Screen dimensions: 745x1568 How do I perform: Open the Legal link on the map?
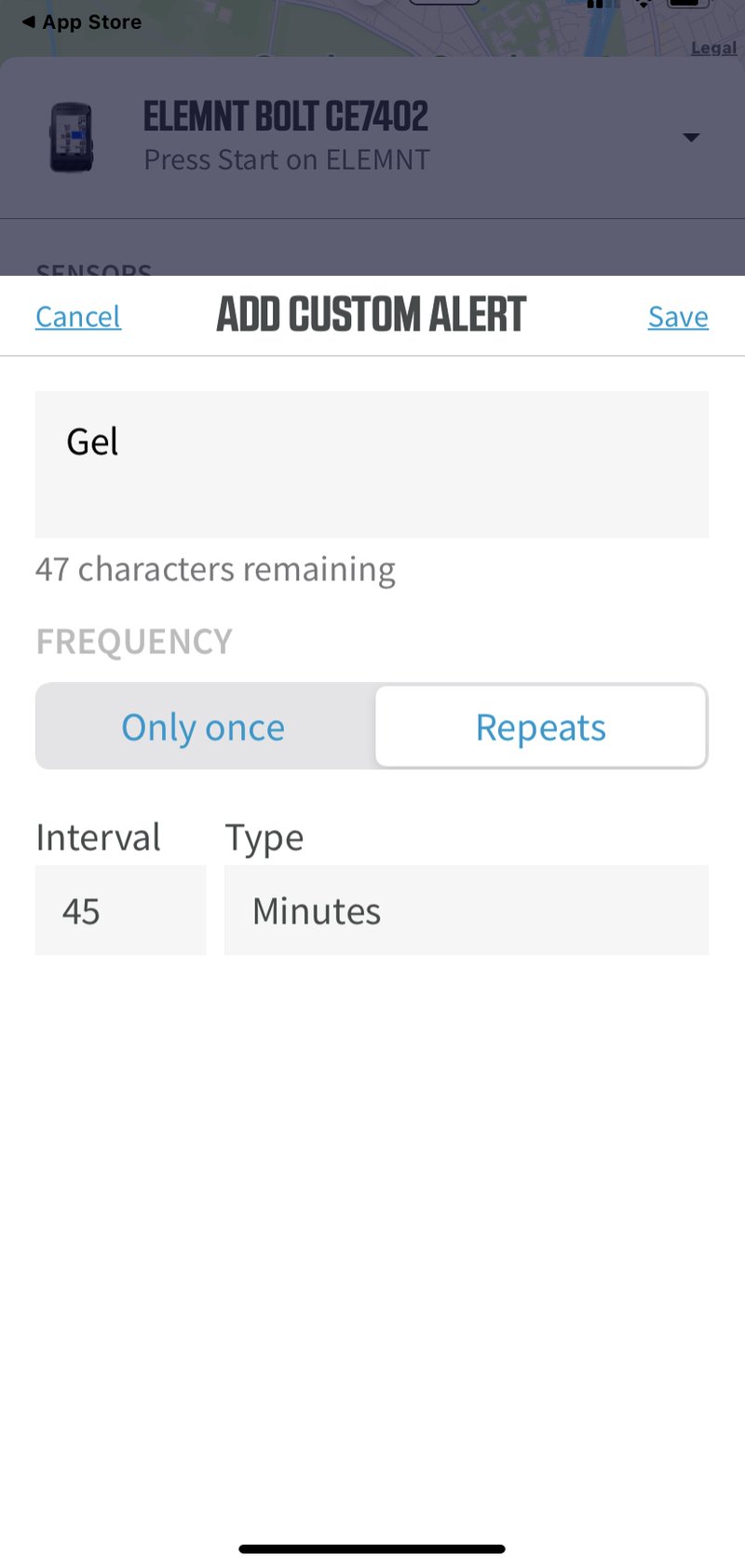713,48
